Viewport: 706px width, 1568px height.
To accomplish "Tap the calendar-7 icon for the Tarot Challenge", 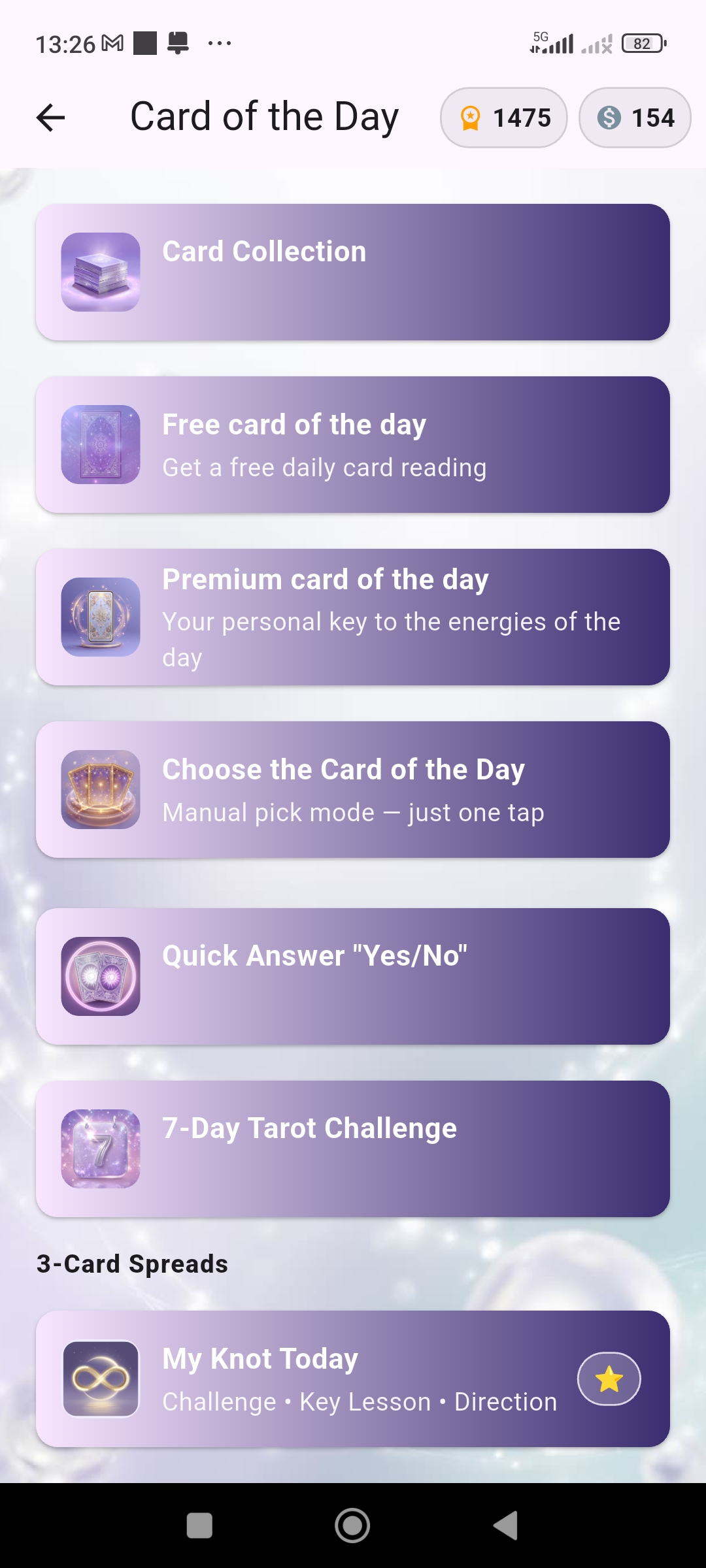I will pos(99,1147).
